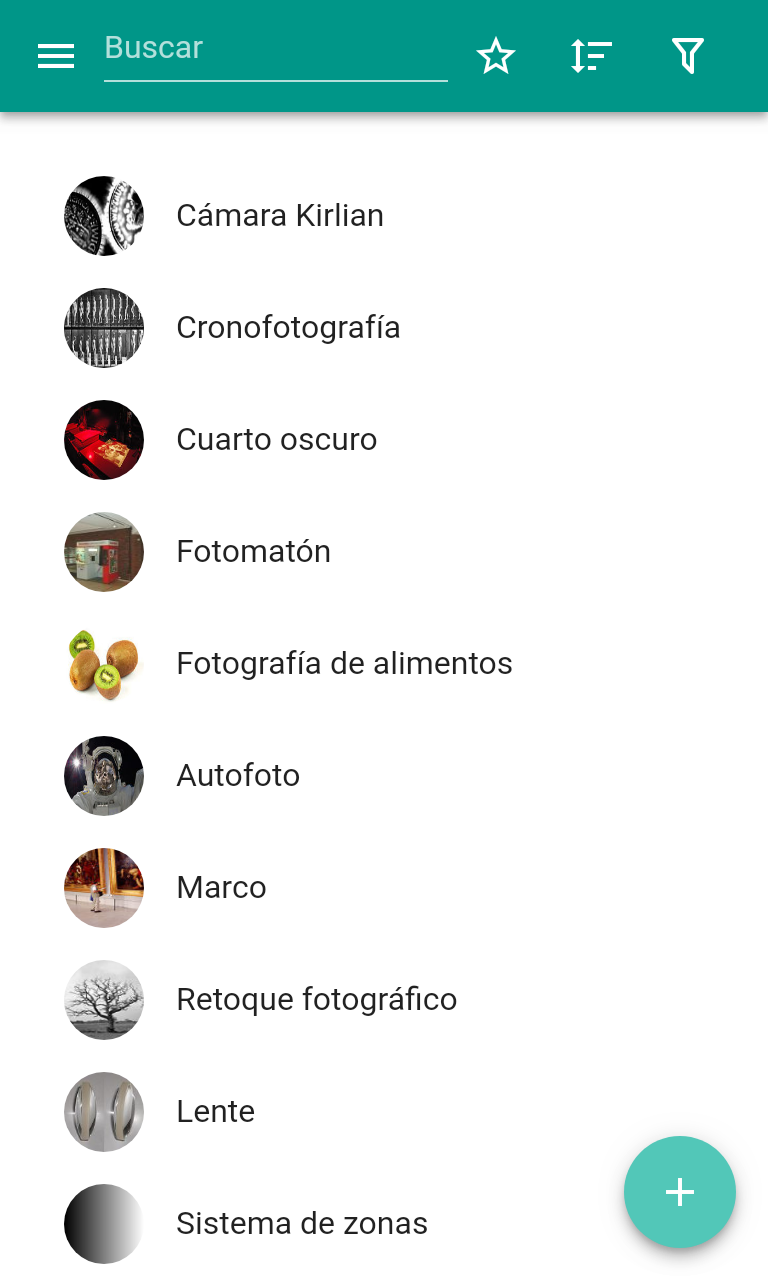Focus the Buscar search field

pos(275,49)
